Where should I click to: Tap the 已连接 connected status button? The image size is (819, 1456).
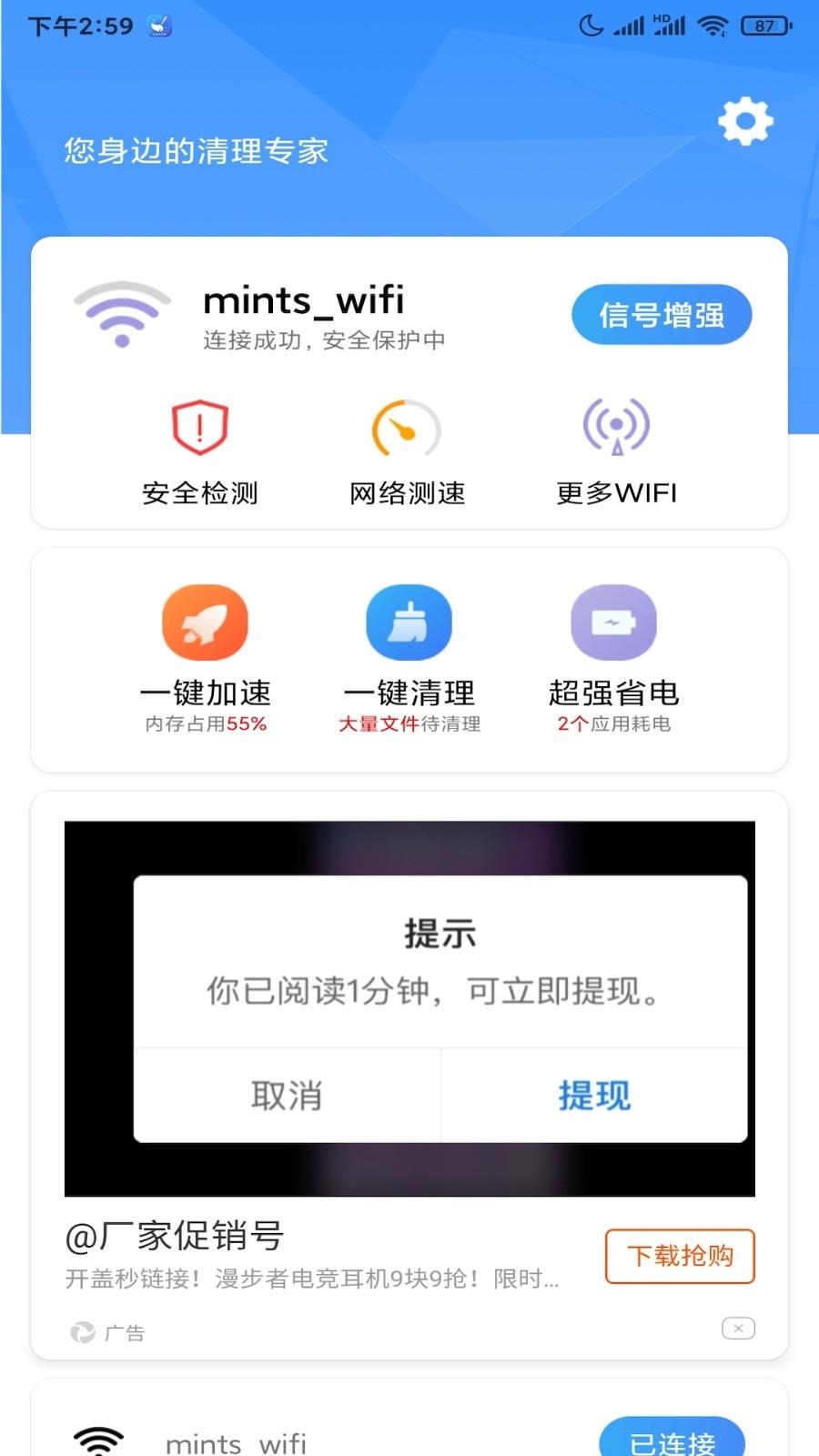coord(673,1441)
